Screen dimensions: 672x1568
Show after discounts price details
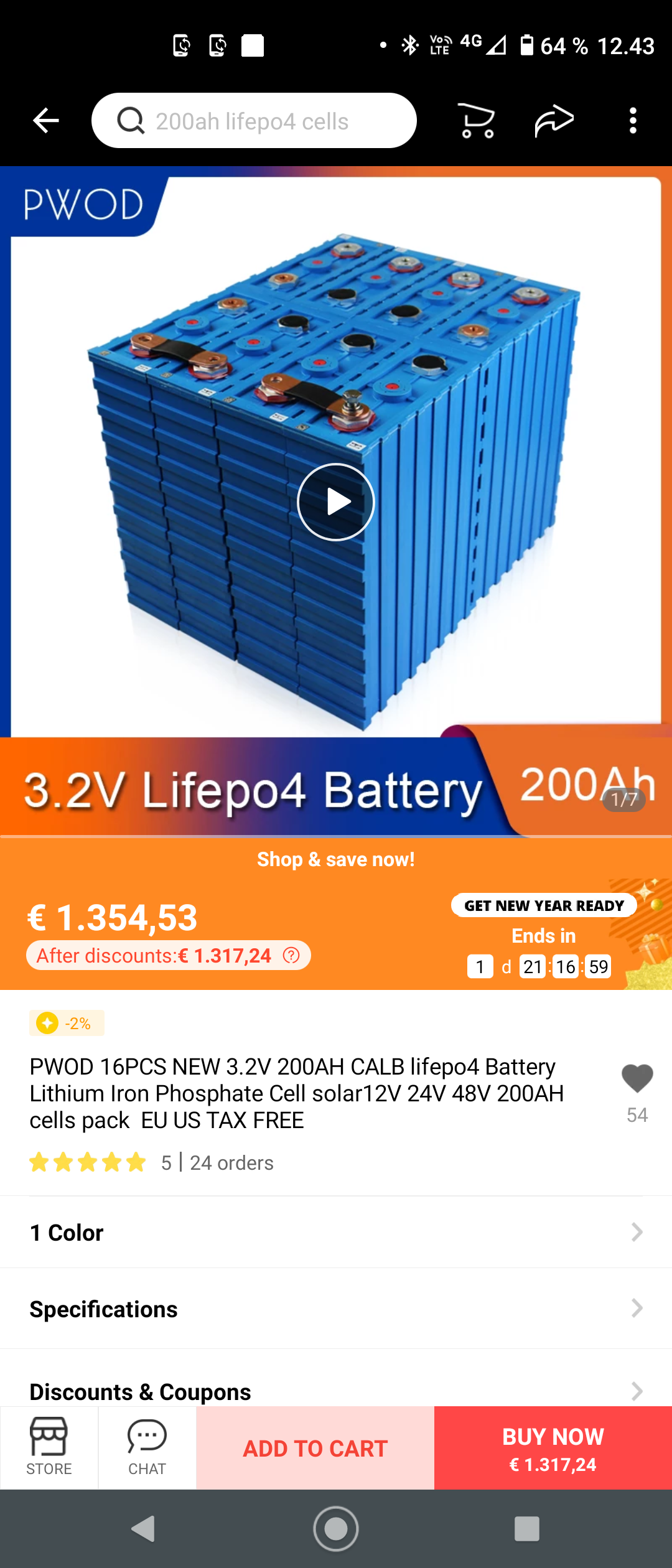click(291, 955)
